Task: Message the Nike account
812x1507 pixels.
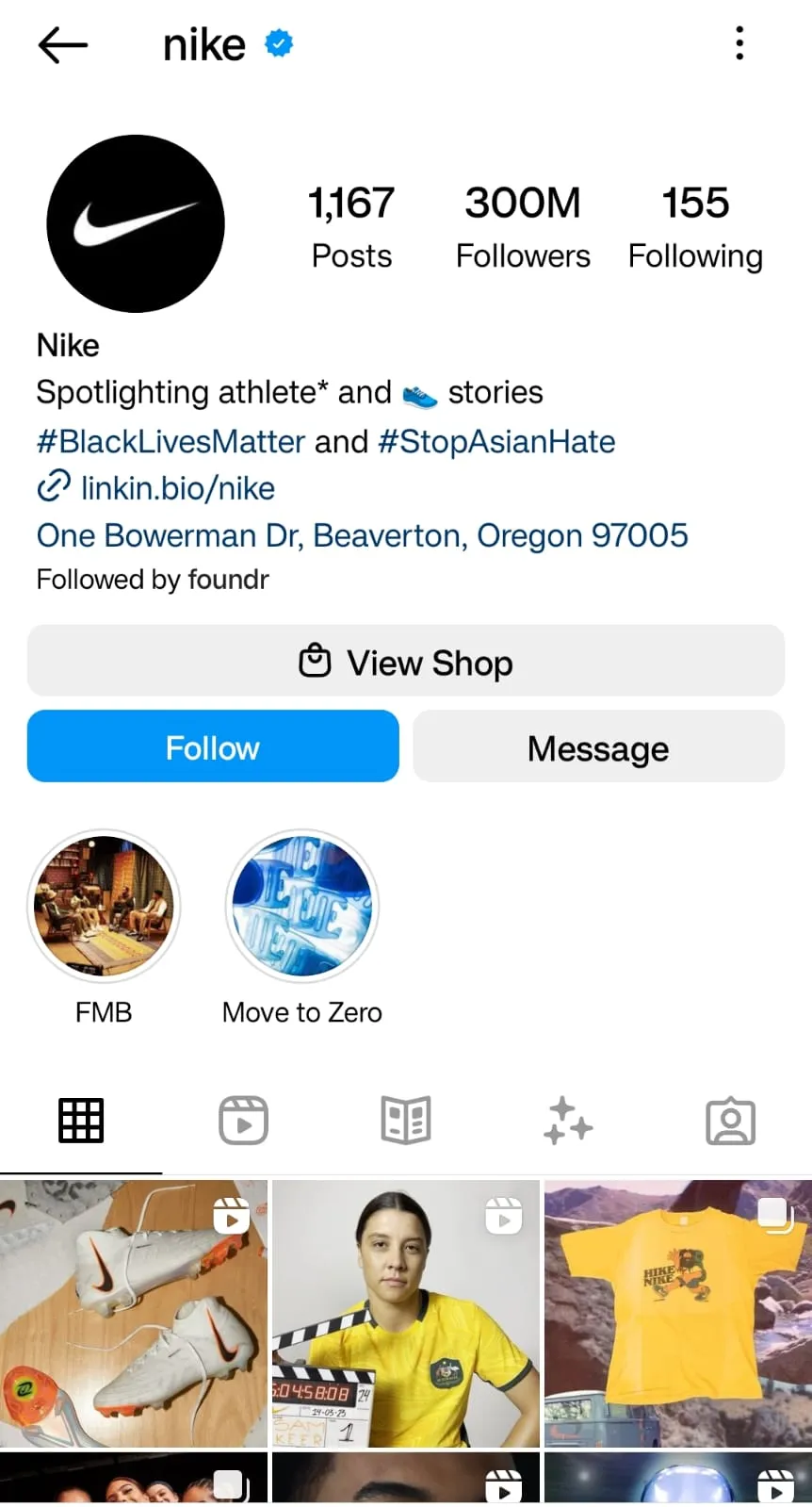Action: [598, 746]
